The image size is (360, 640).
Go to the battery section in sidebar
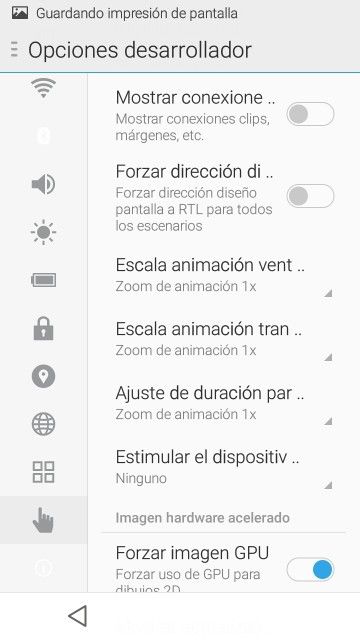click(x=43, y=280)
